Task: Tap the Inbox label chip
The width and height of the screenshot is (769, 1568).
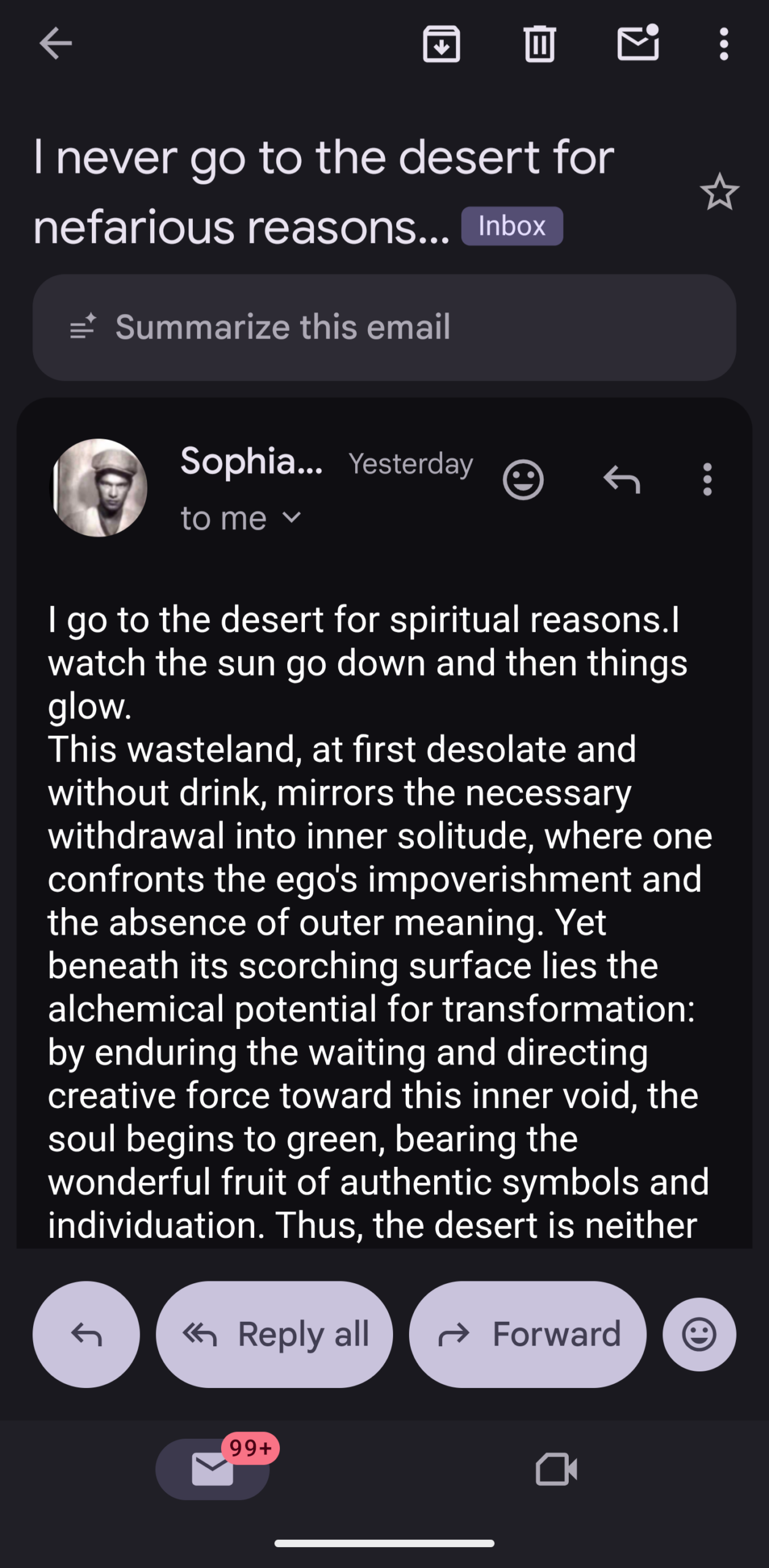Action: [x=512, y=226]
